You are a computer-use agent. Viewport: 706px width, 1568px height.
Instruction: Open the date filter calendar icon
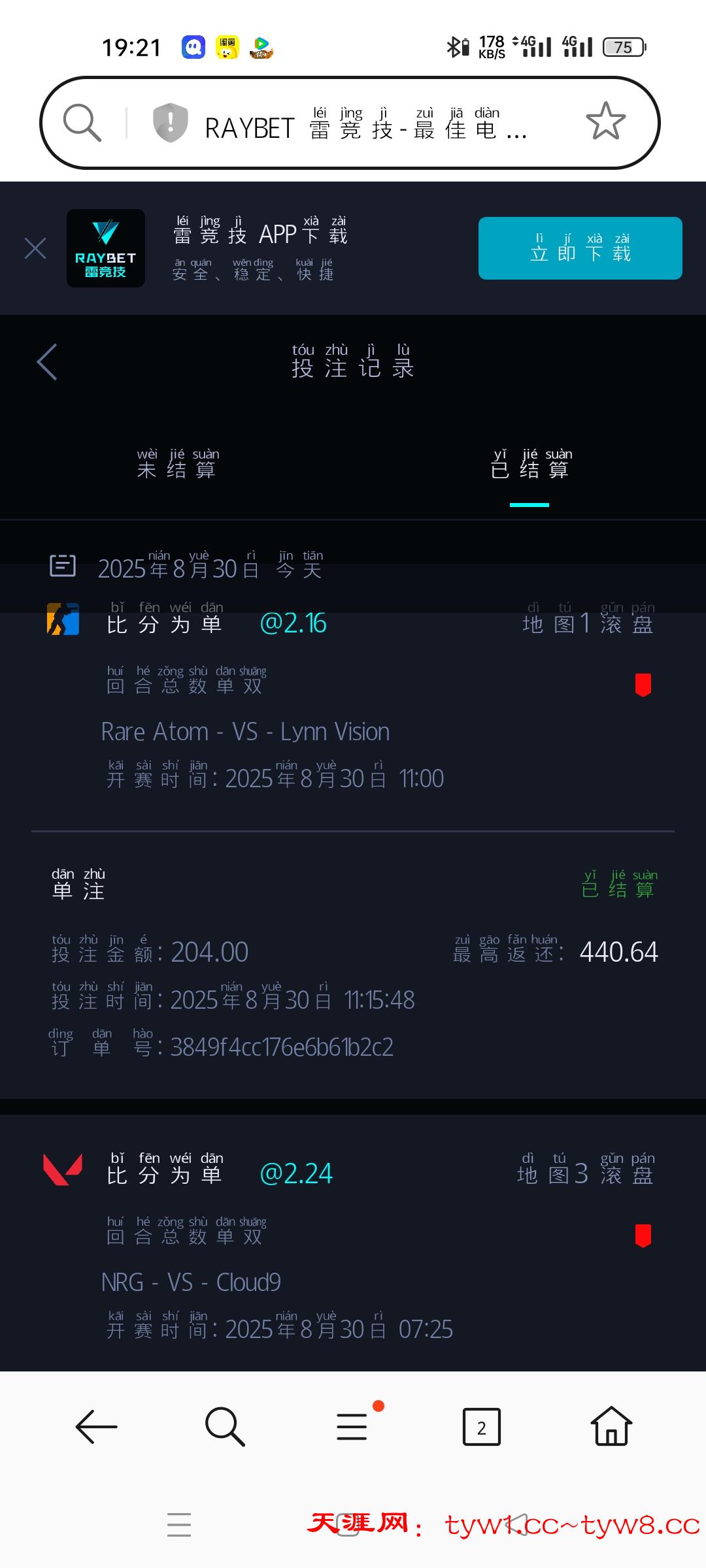click(x=63, y=566)
